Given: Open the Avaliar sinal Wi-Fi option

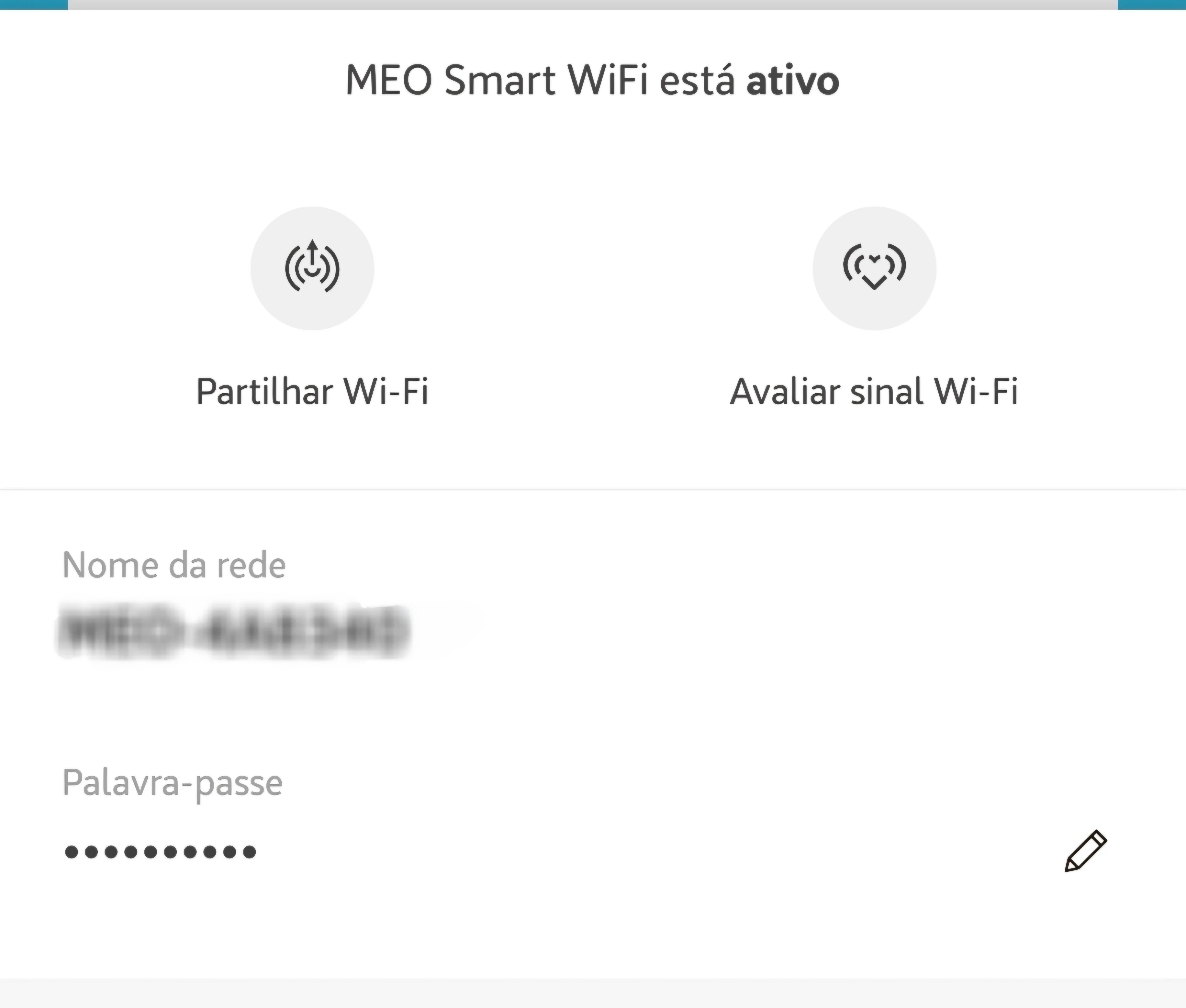Looking at the screenshot, I should (874, 268).
